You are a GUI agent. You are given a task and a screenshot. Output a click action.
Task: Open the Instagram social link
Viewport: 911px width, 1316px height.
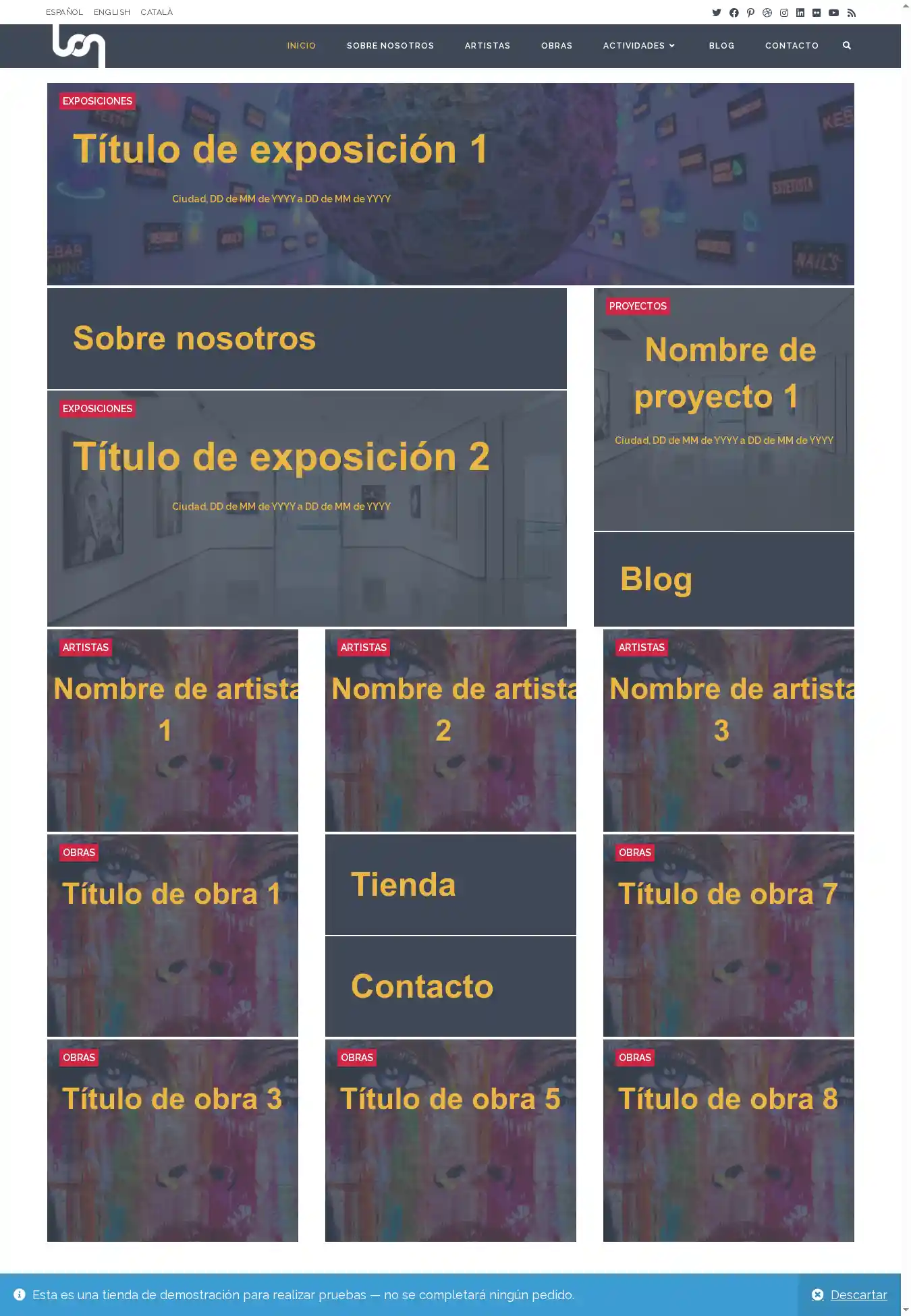(784, 13)
